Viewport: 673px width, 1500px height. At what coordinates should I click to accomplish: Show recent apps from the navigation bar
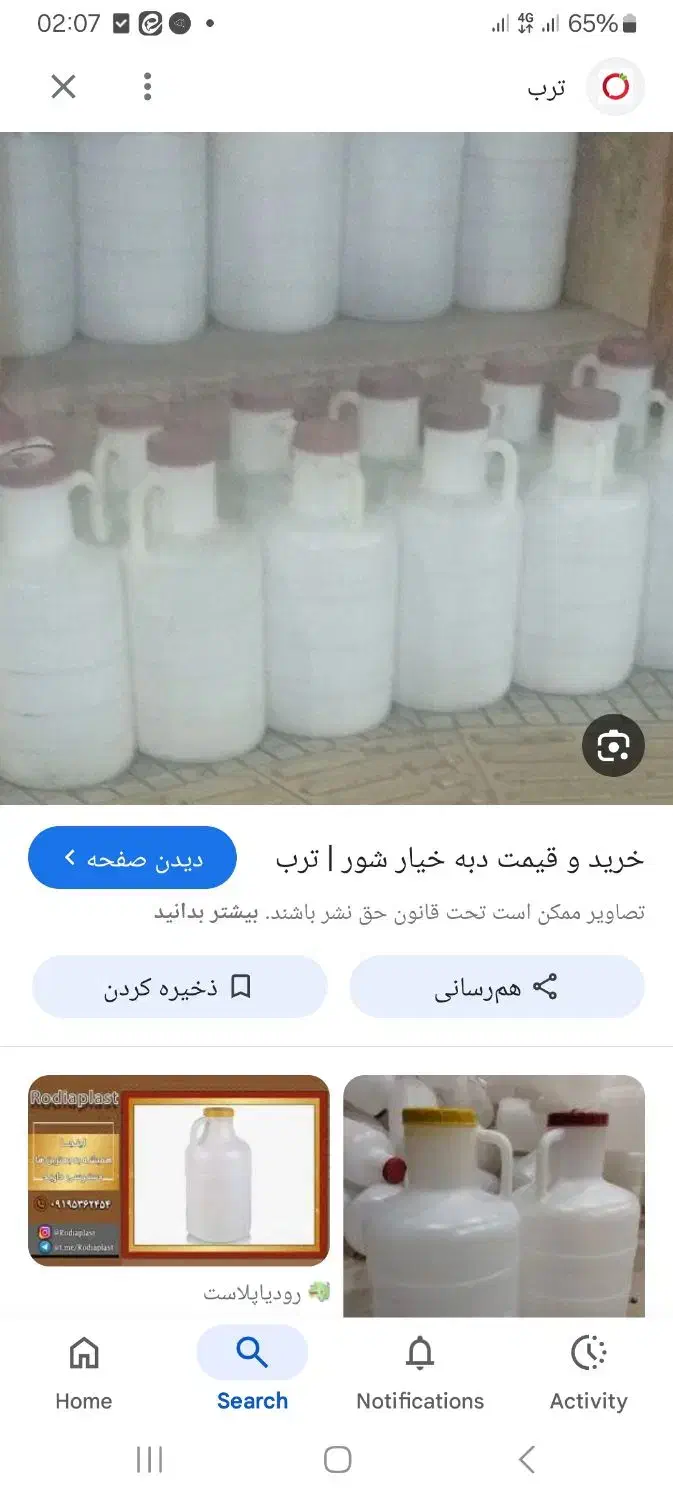click(149, 1460)
